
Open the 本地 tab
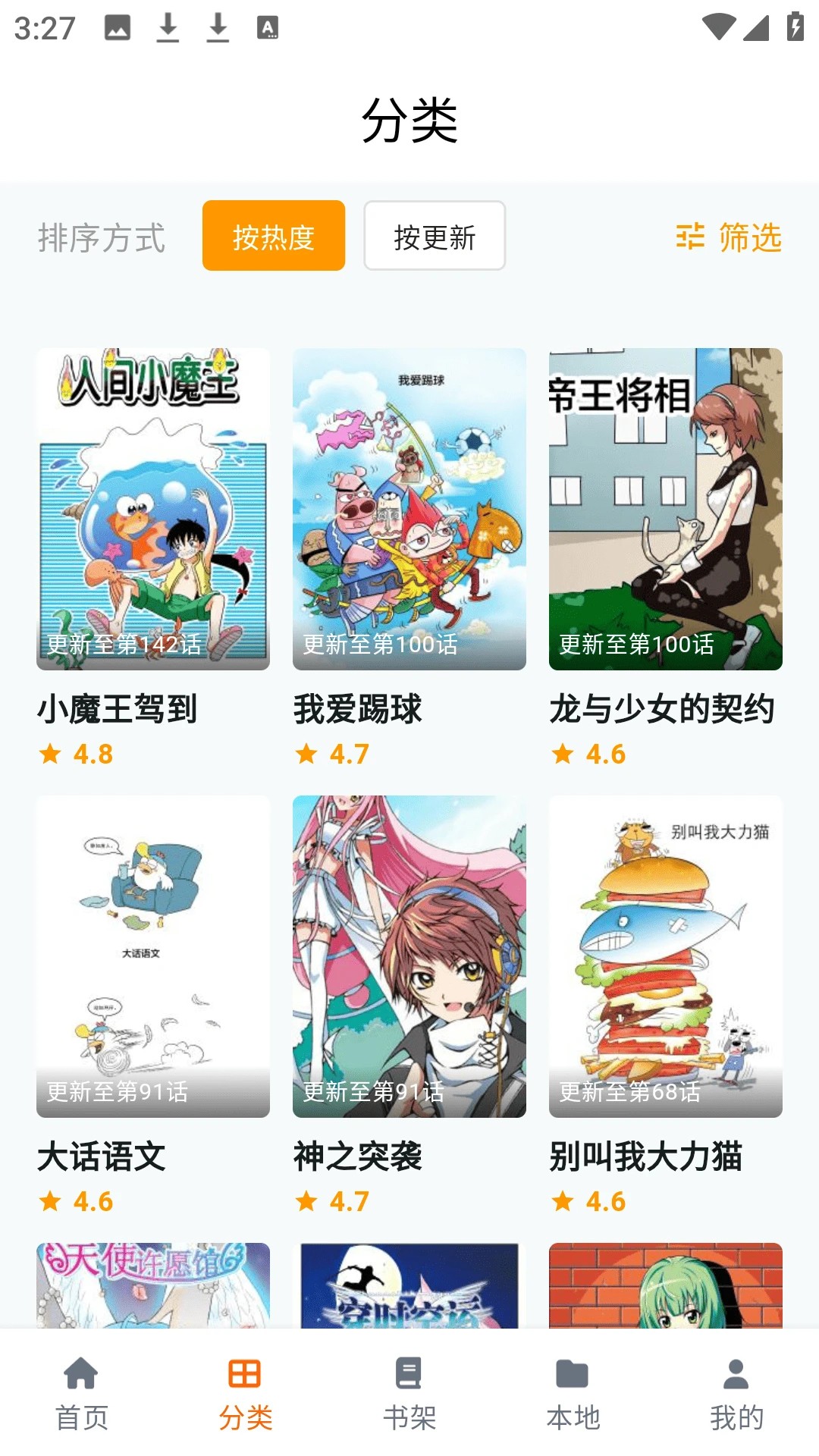(x=573, y=1394)
